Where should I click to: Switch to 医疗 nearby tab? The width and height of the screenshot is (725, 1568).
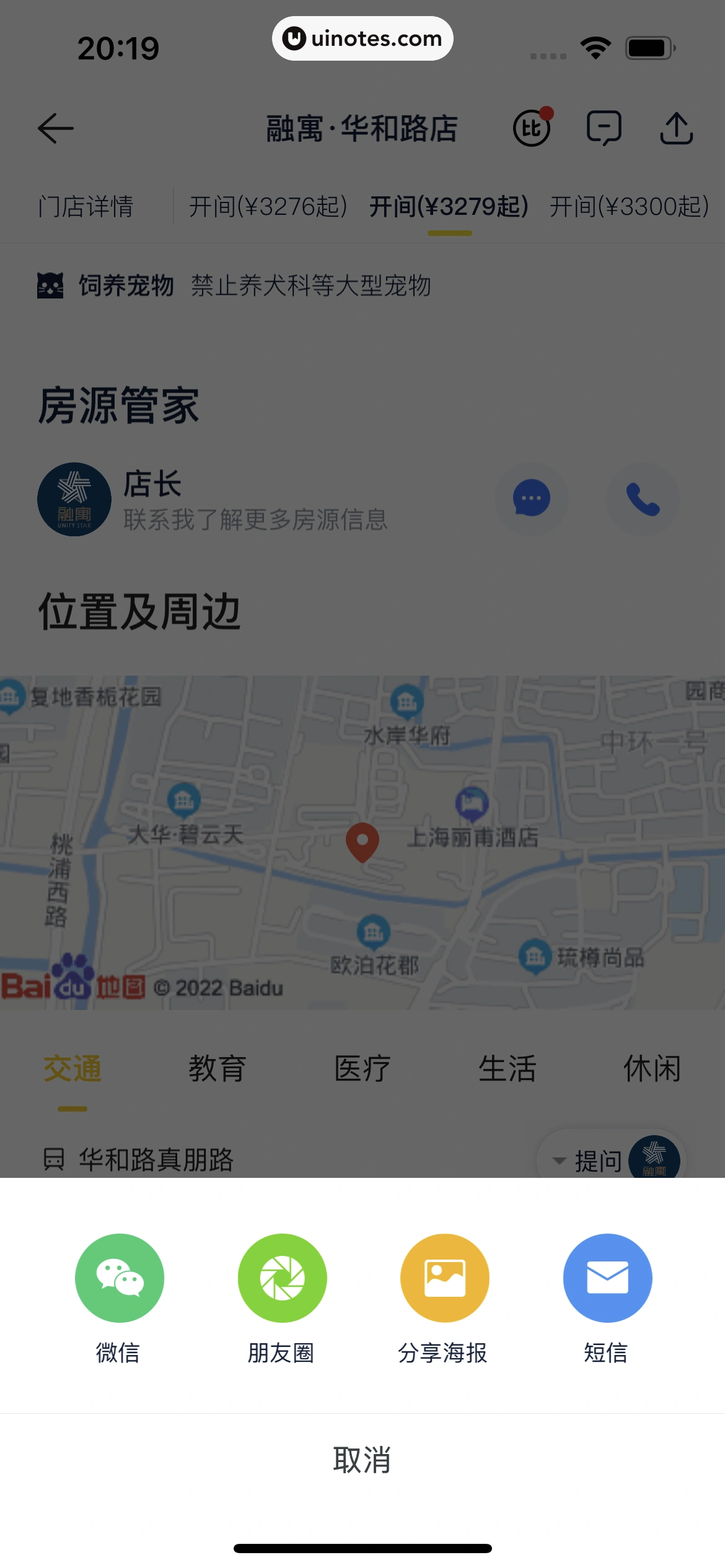362,1069
